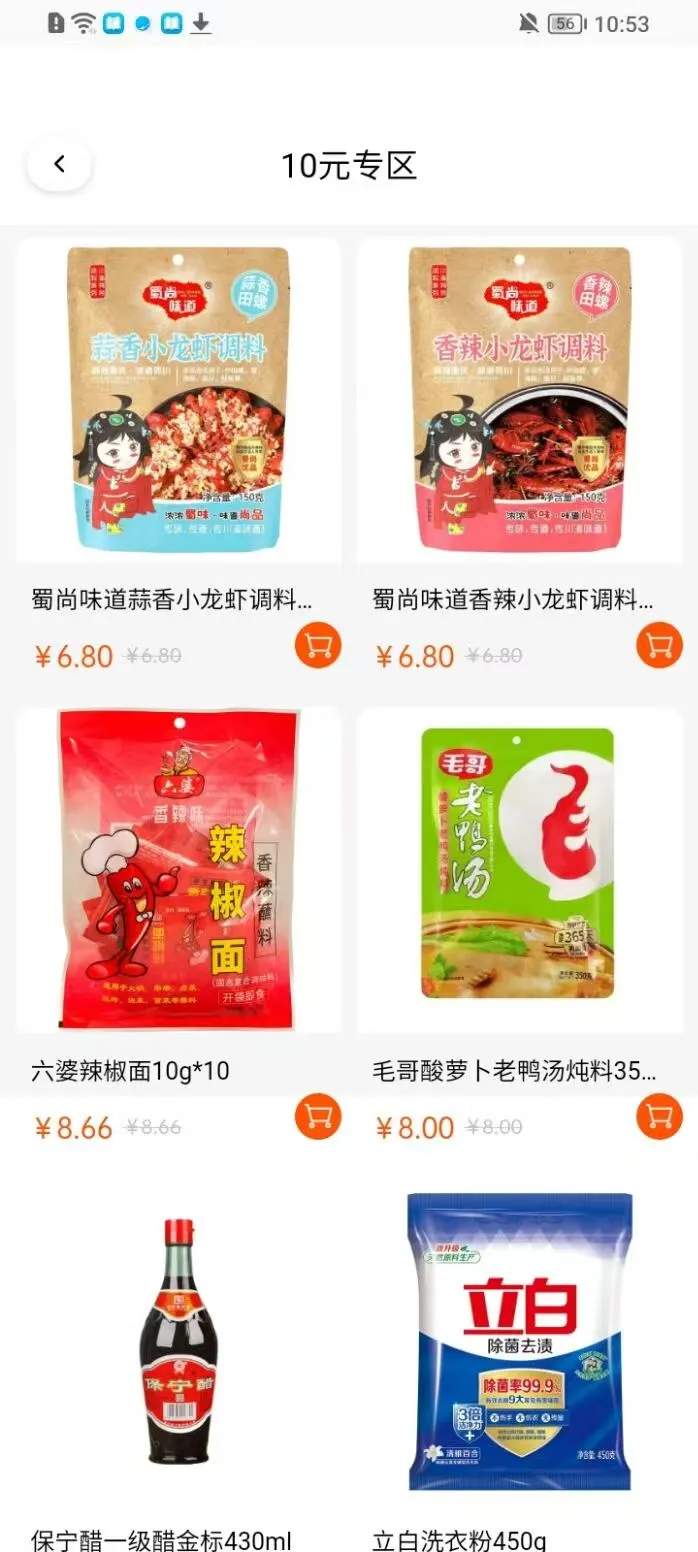This screenshot has width=698, height=1552.
Task: Add 蒜香小龙虾调料 to the cart
Action: point(318,645)
